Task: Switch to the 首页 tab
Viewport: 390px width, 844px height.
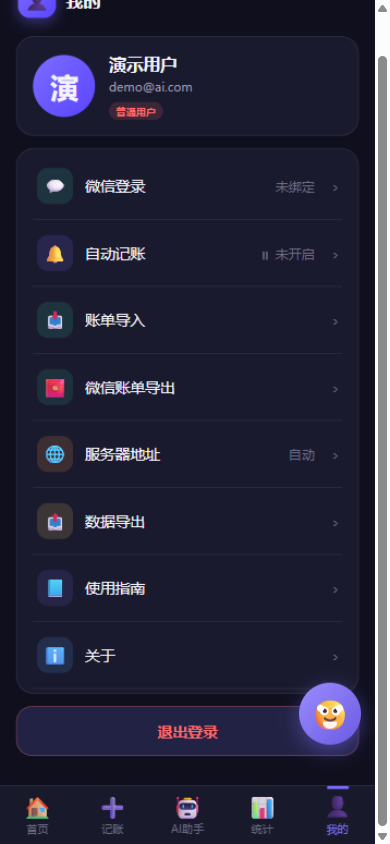Action: [37, 815]
